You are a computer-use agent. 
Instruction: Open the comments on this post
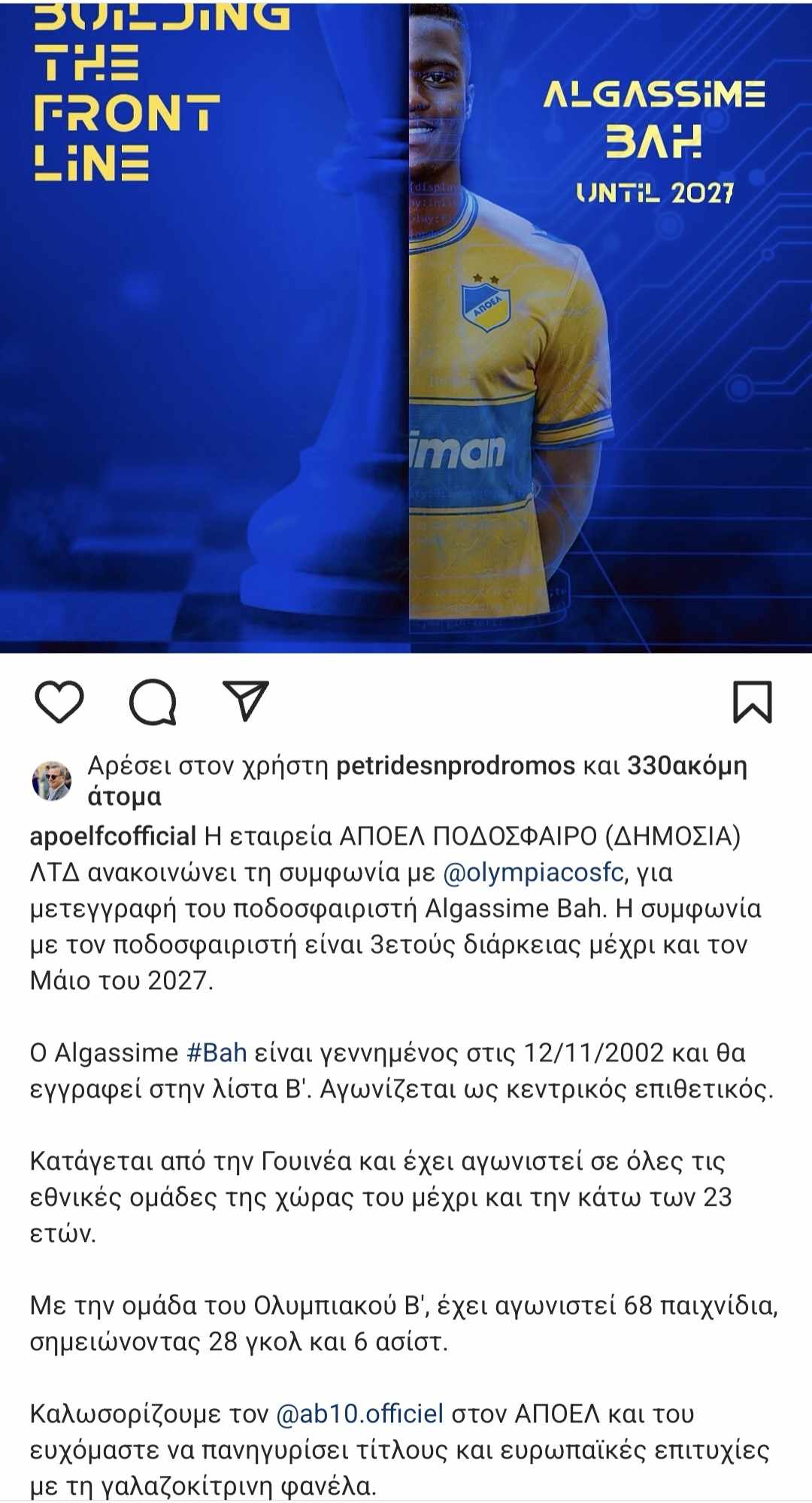[x=153, y=702]
